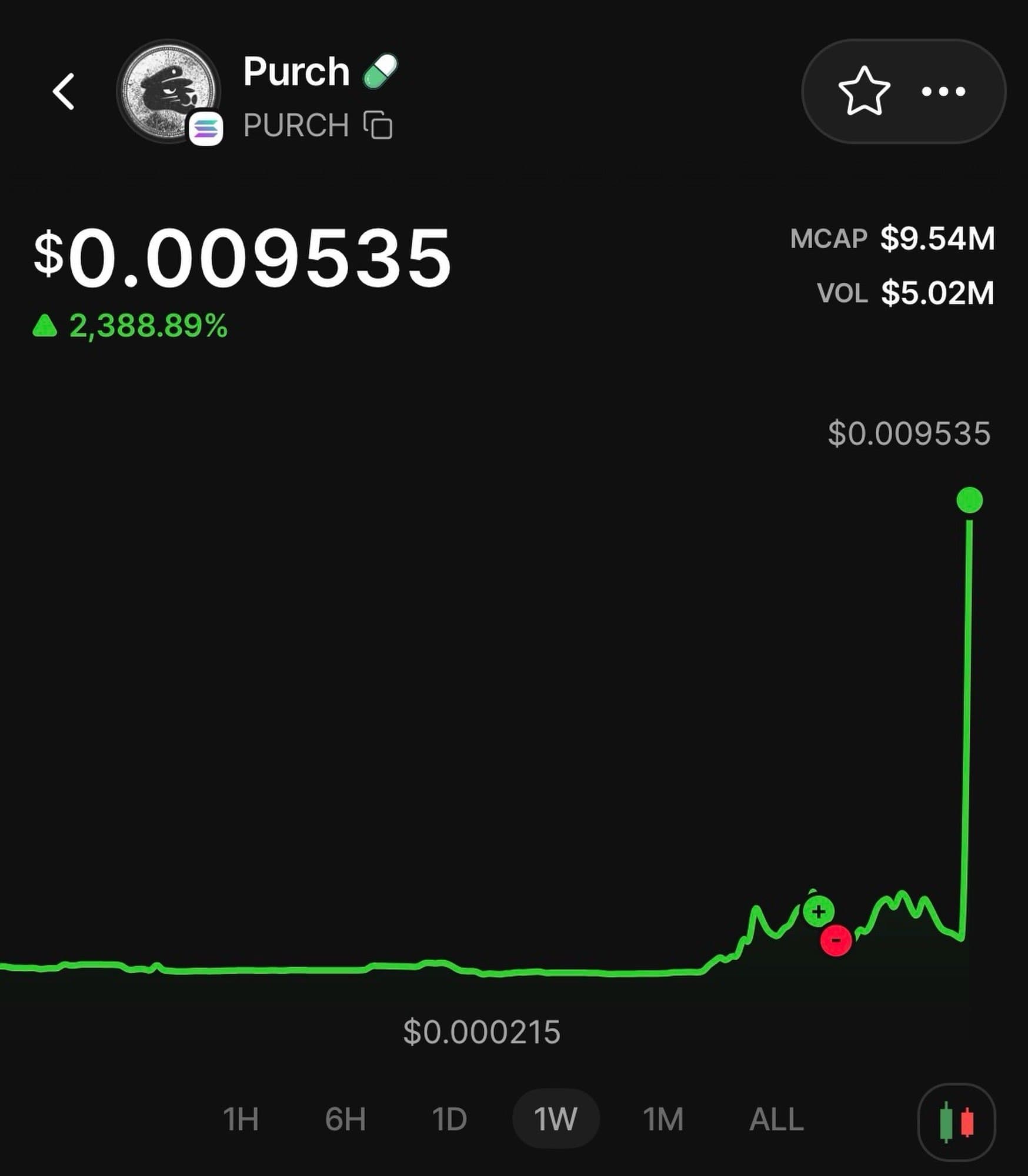The height and width of the screenshot is (1176, 1028).
Task: Go back using the back arrow
Action: [64, 92]
